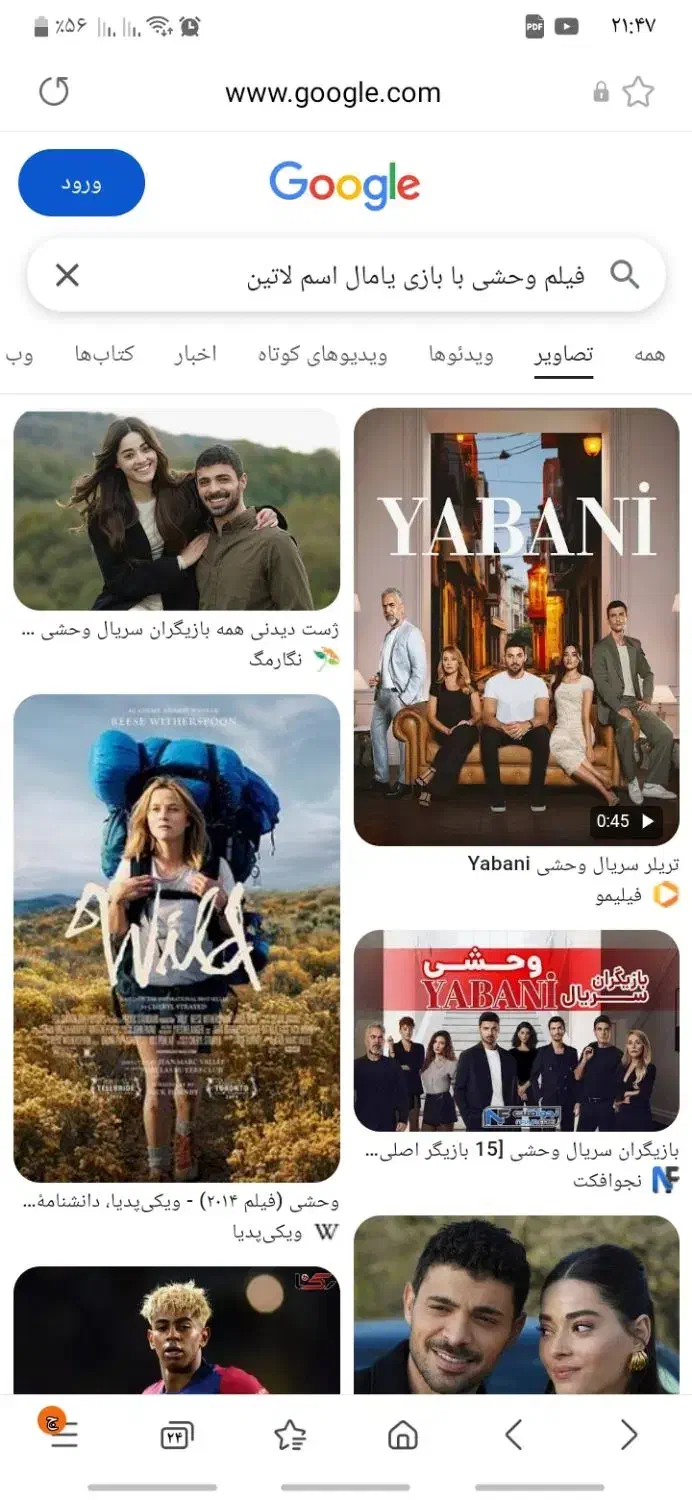Switch to the اخبار tab
692x1500 pixels.
[195, 354]
